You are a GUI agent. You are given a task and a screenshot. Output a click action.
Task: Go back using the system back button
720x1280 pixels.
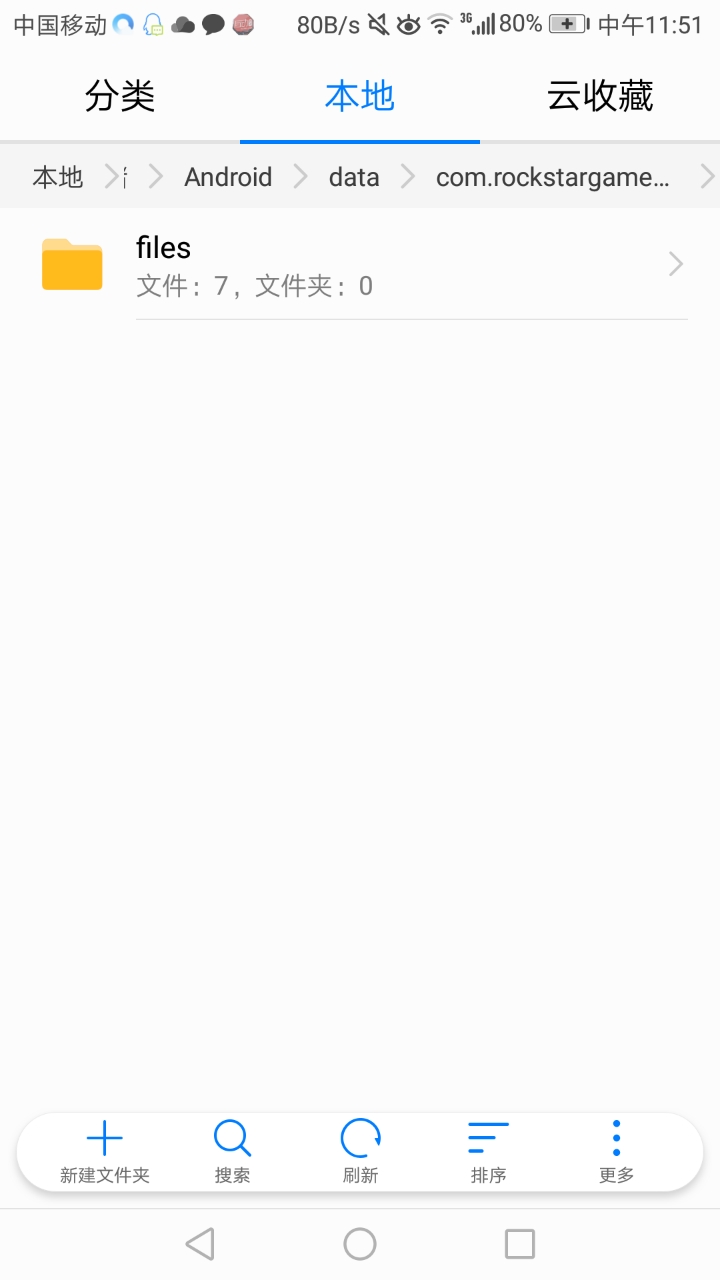[200, 1244]
